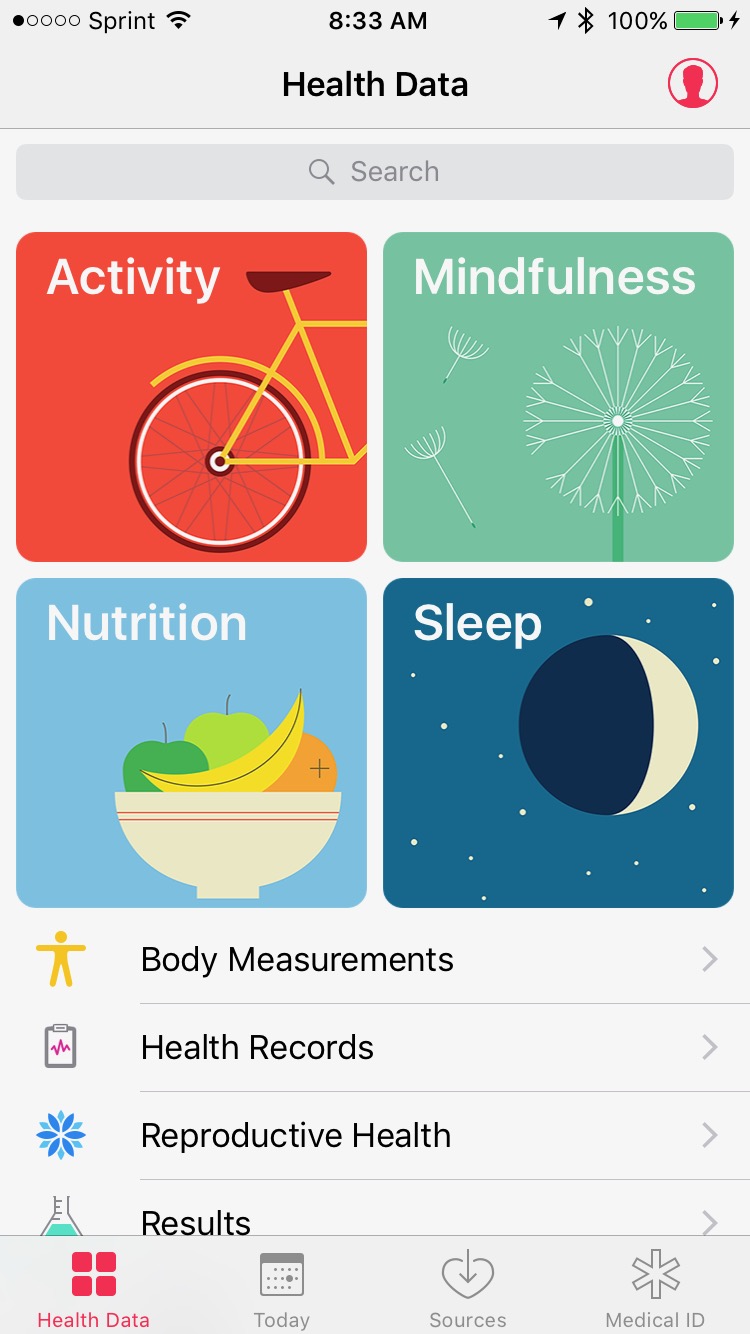Open the Sleep category
The image size is (750, 1334).
[x=558, y=743]
